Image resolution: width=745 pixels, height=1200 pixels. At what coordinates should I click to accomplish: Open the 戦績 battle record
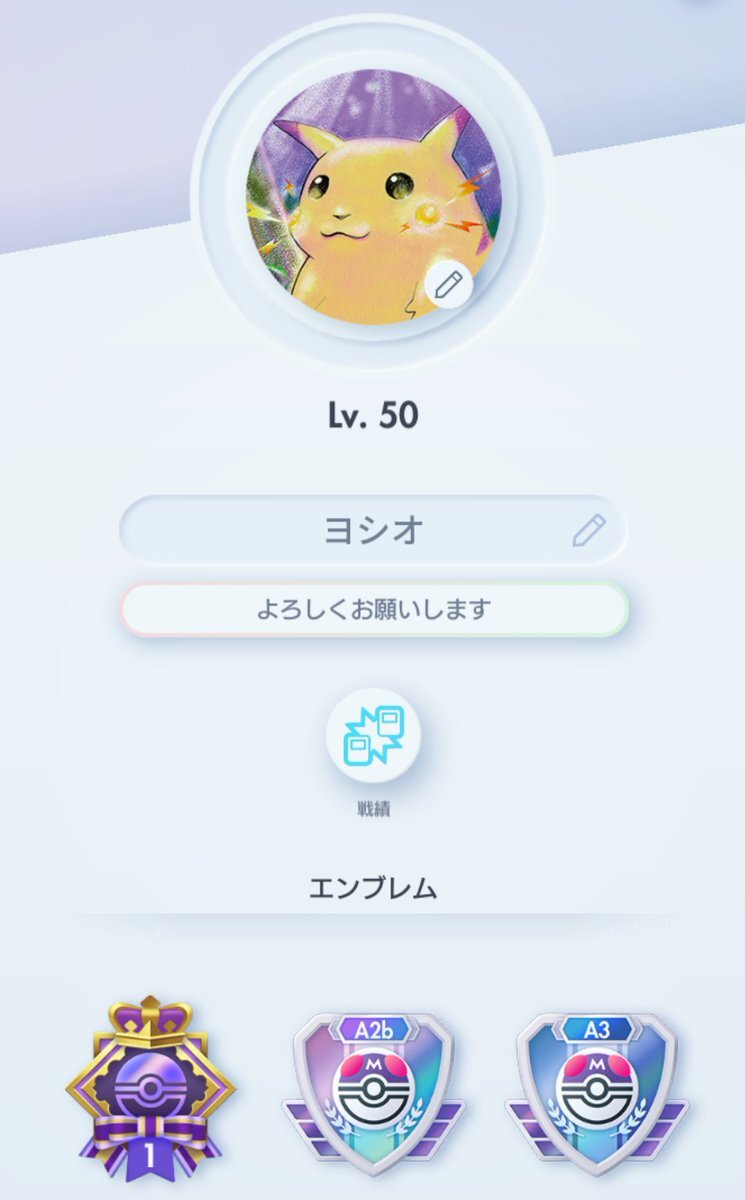point(373,736)
